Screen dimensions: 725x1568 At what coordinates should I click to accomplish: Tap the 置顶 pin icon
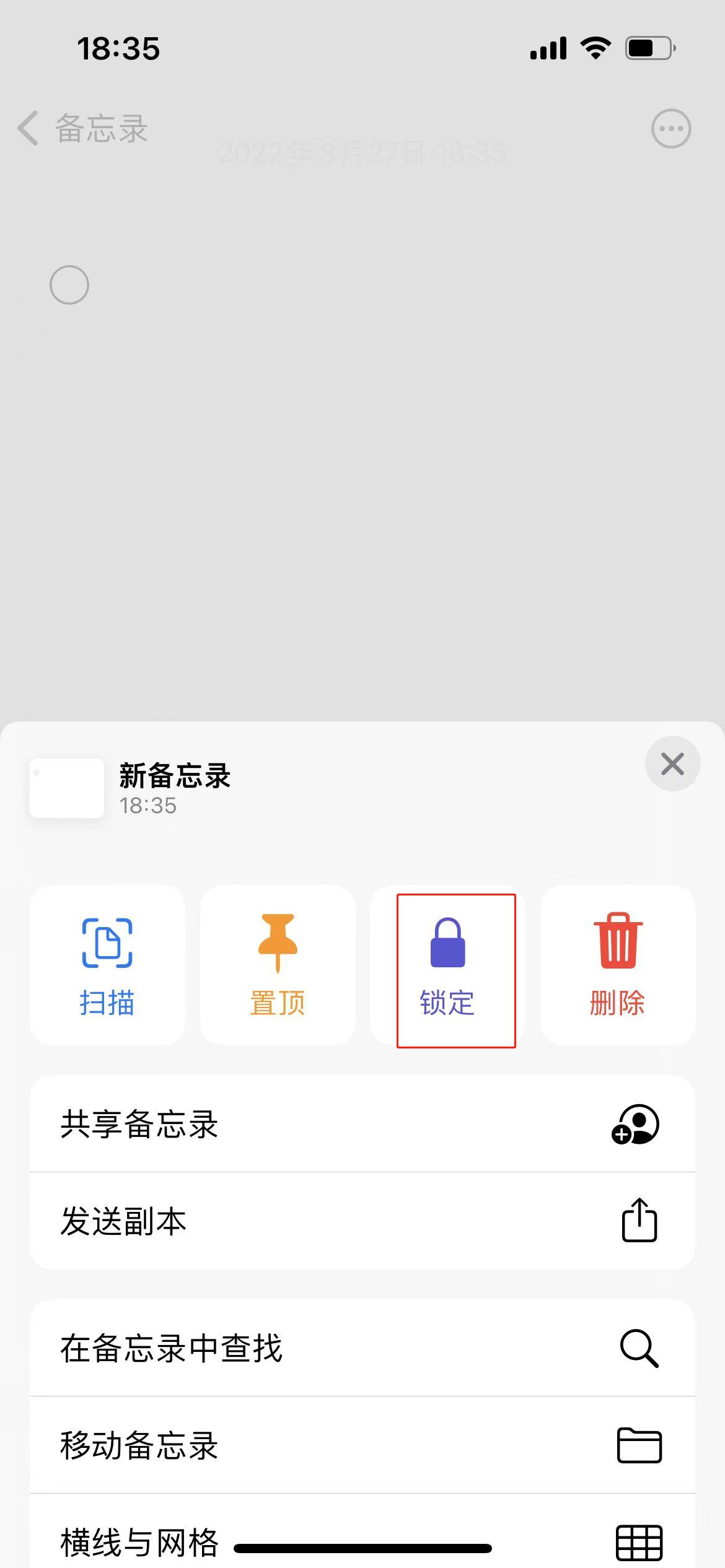click(x=277, y=944)
